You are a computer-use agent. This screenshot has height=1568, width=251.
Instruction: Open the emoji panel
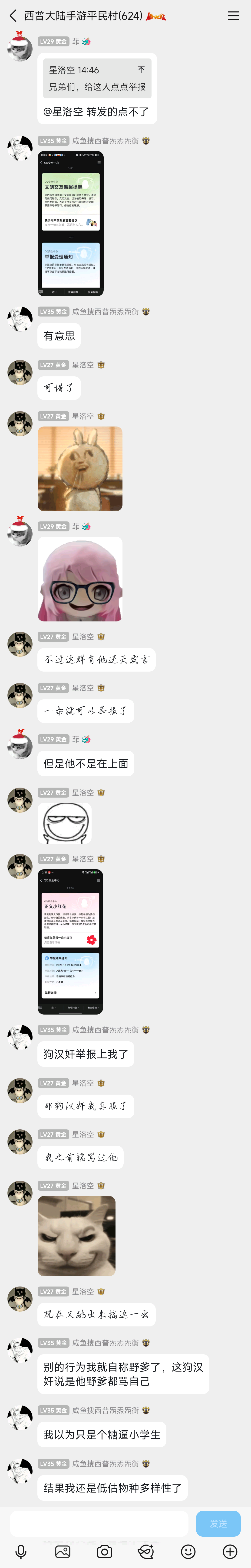[x=188, y=1552]
